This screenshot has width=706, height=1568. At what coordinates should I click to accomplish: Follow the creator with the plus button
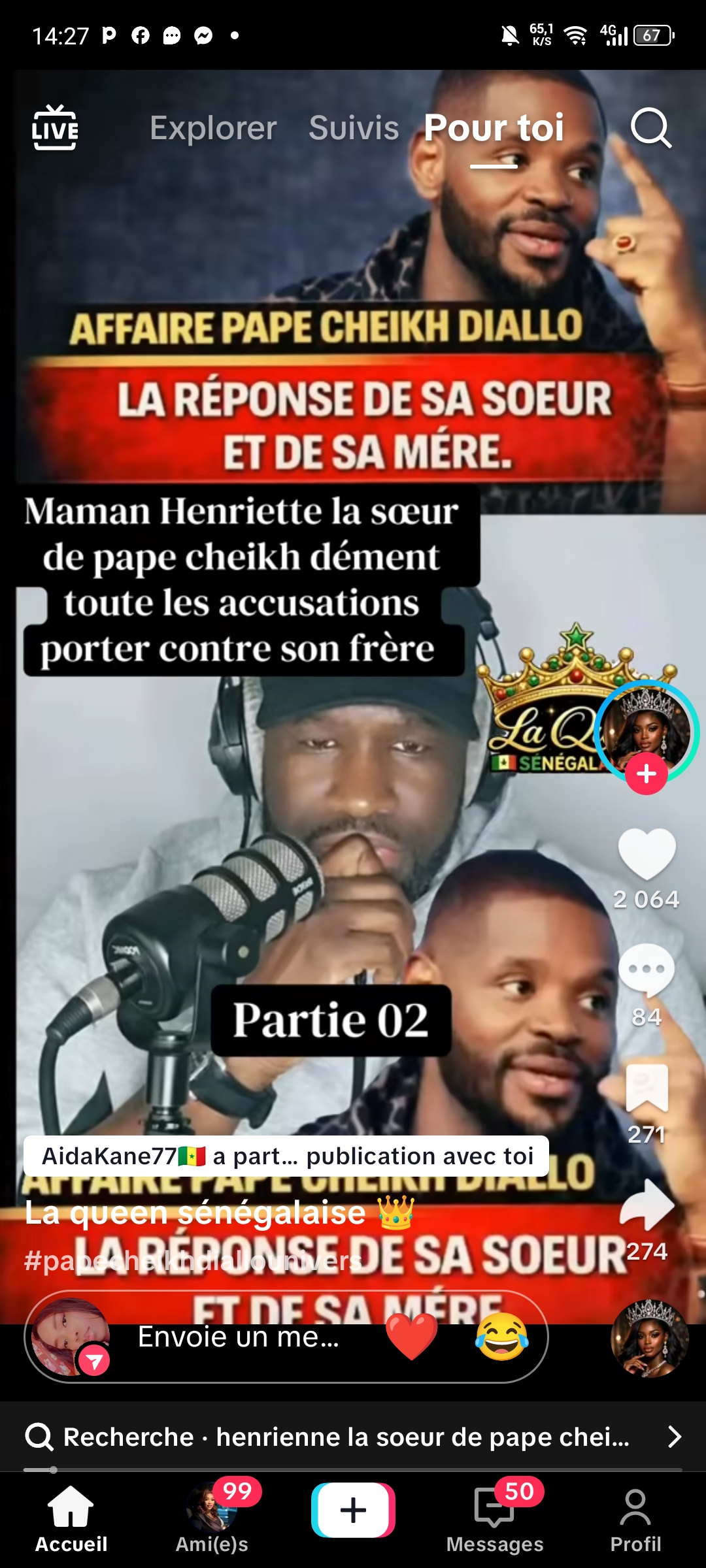[x=647, y=775]
